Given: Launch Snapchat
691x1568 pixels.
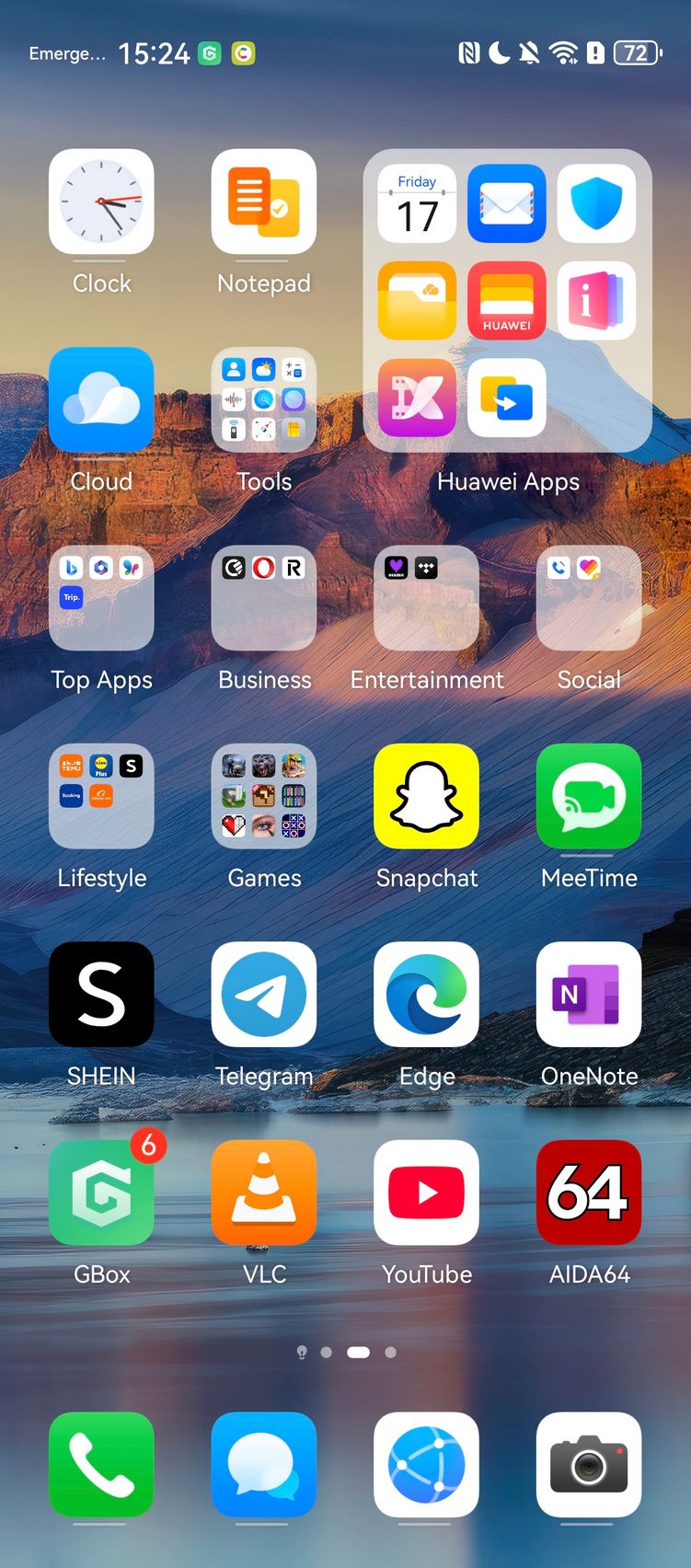Looking at the screenshot, I should pyautogui.click(x=426, y=796).
